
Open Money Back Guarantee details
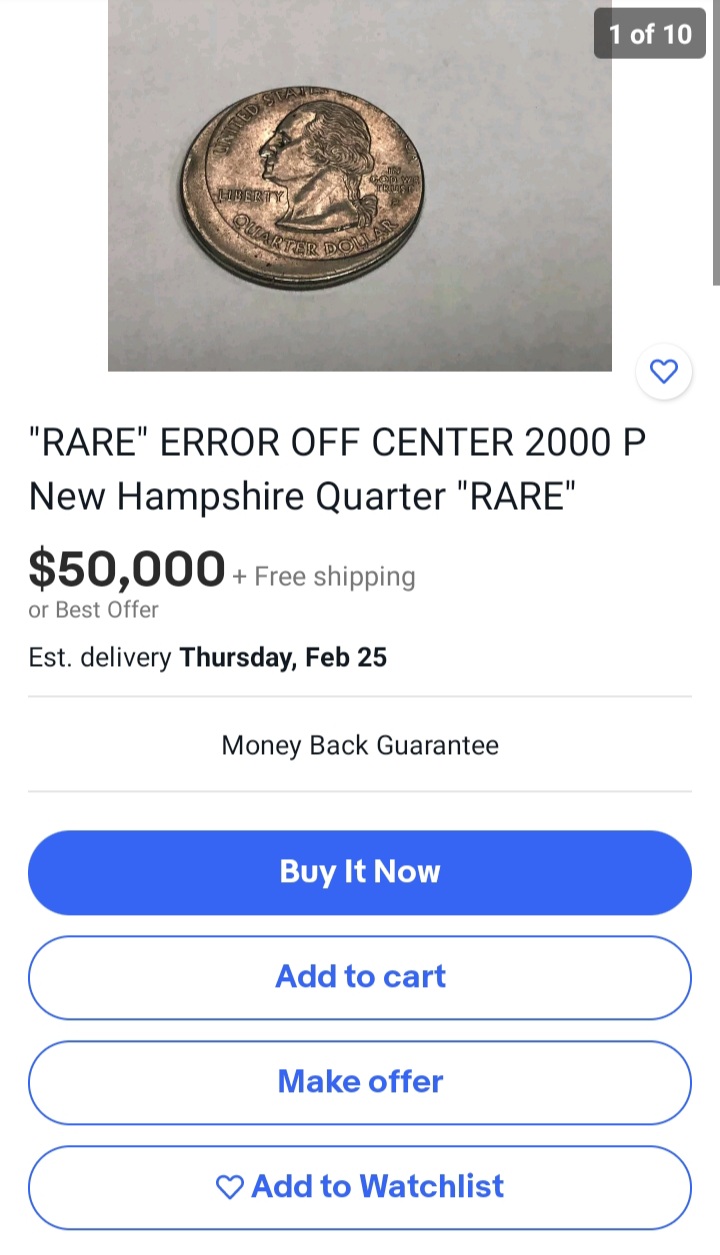tap(360, 745)
